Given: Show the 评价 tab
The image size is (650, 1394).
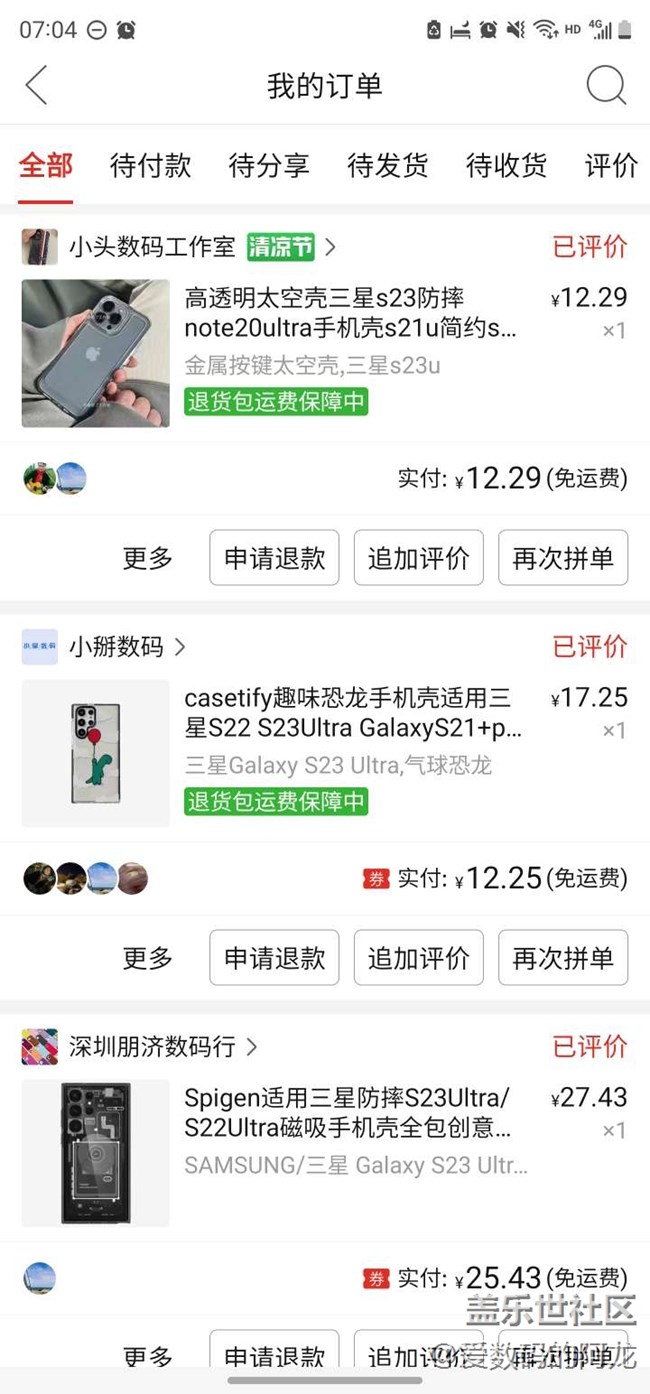Looking at the screenshot, I should [611, 166].
